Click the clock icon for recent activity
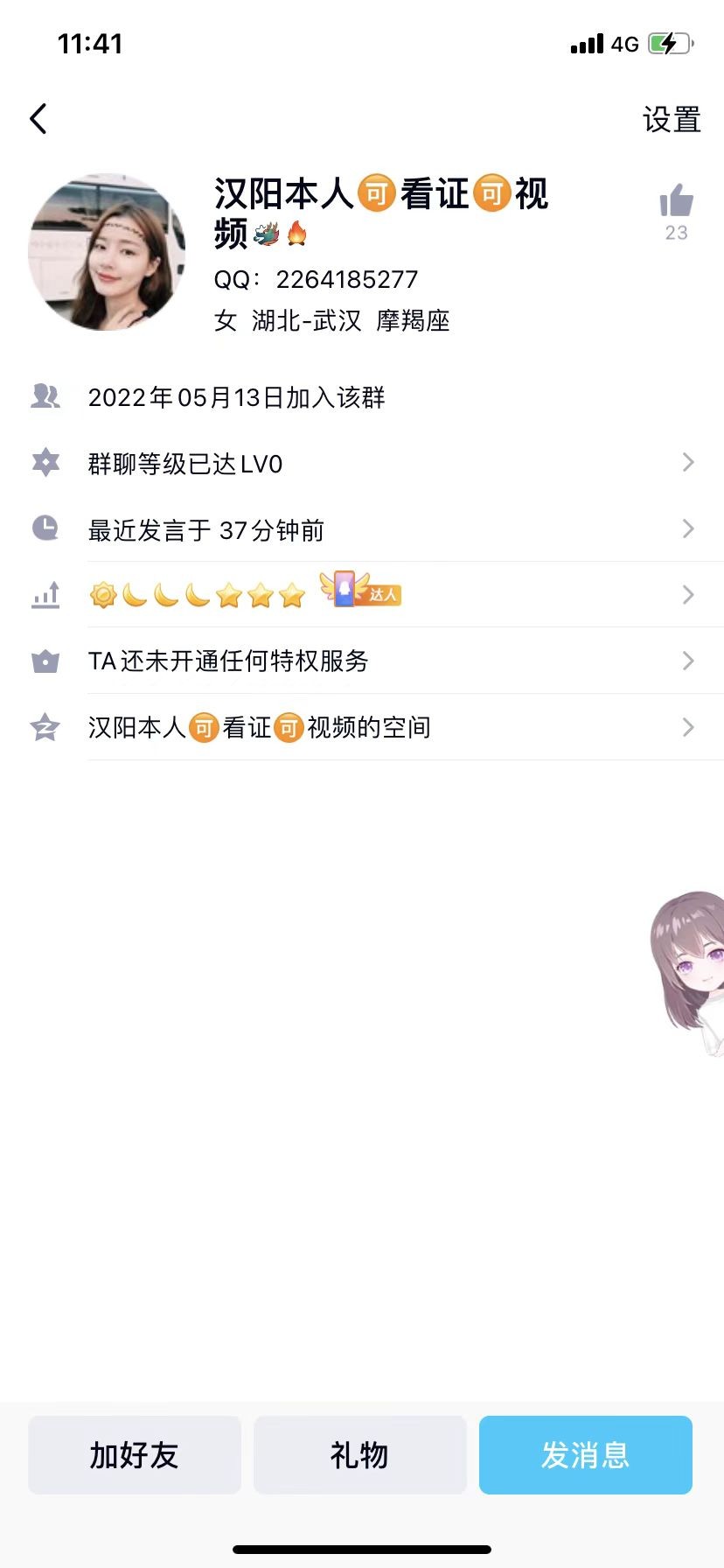The image size is (724, 1568). tap(45, 528)
